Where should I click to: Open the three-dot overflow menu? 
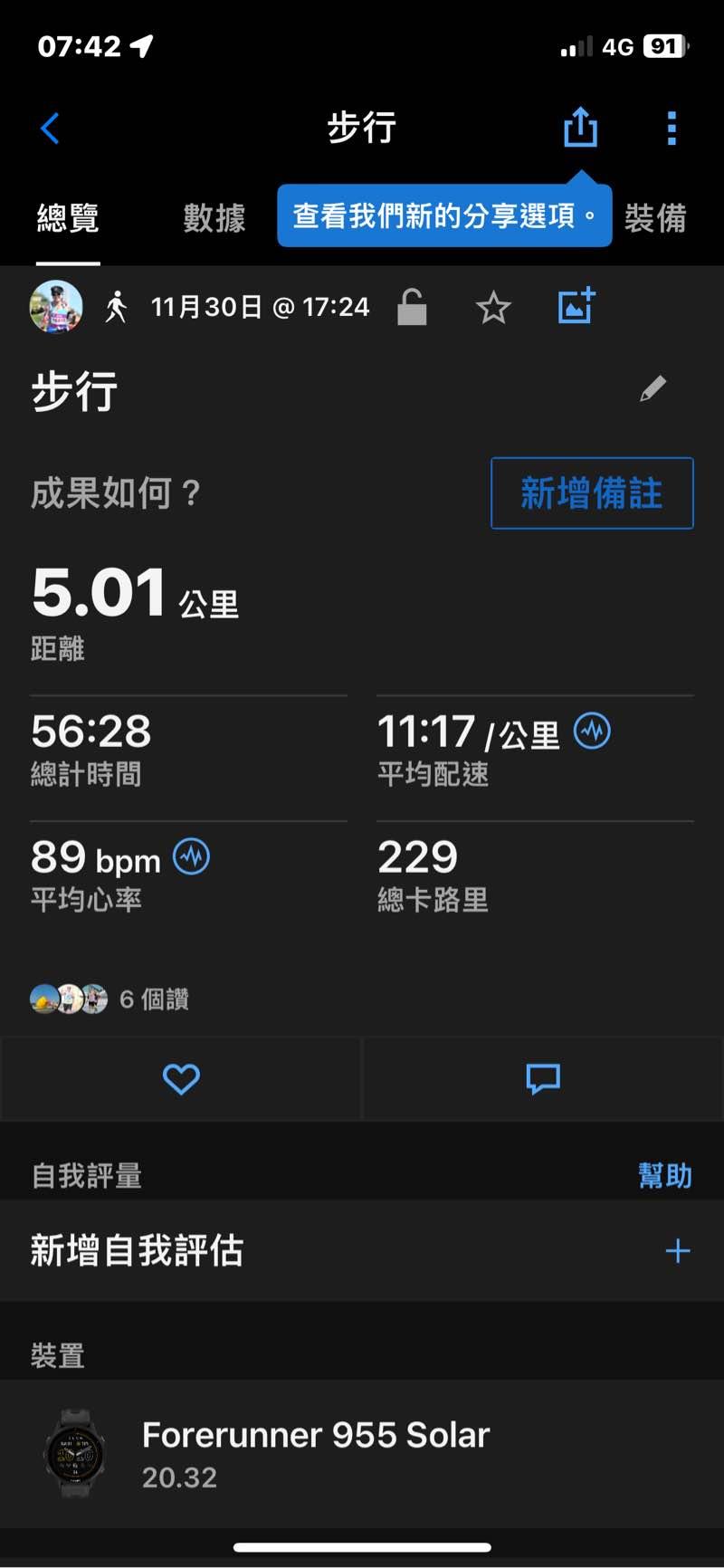671,129
